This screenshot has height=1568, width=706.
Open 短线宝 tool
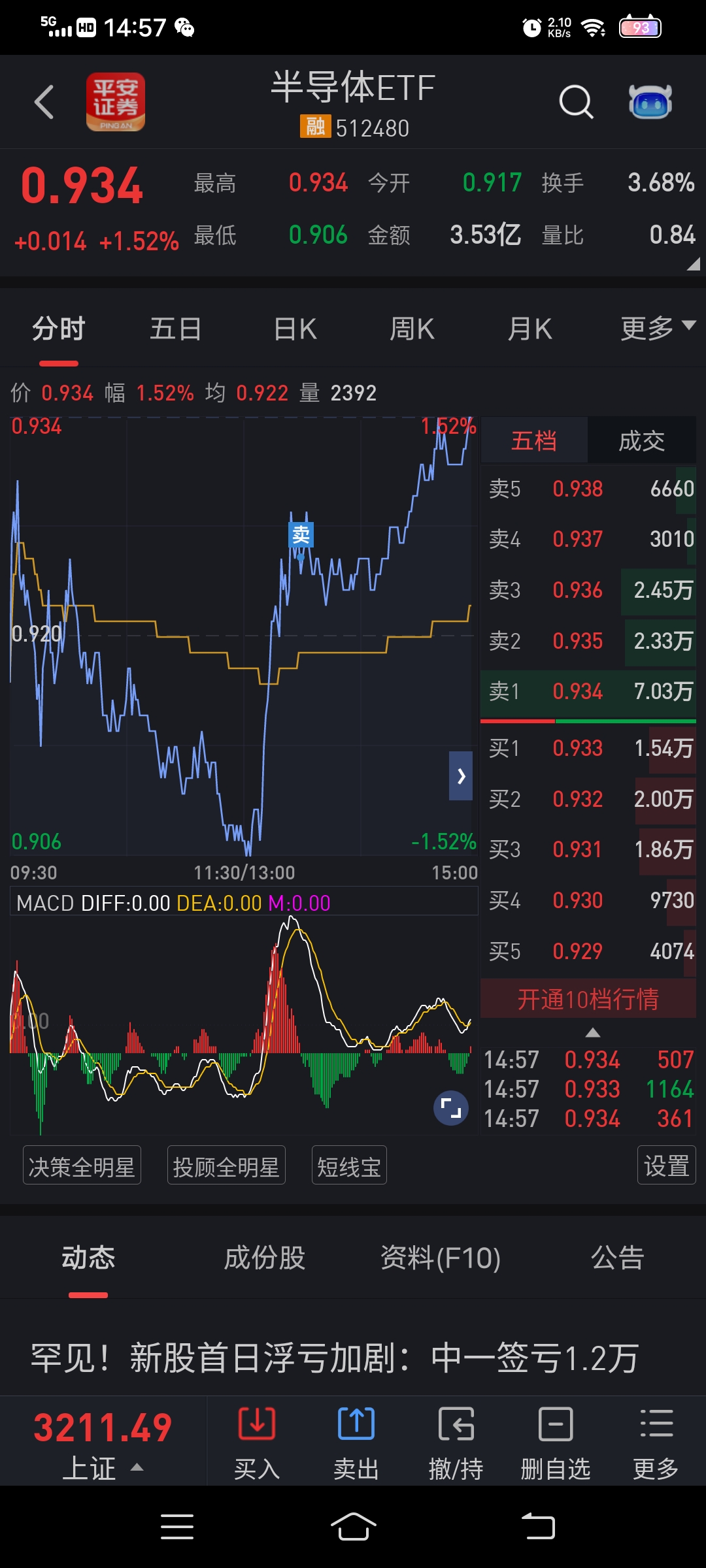[349, 1166]
